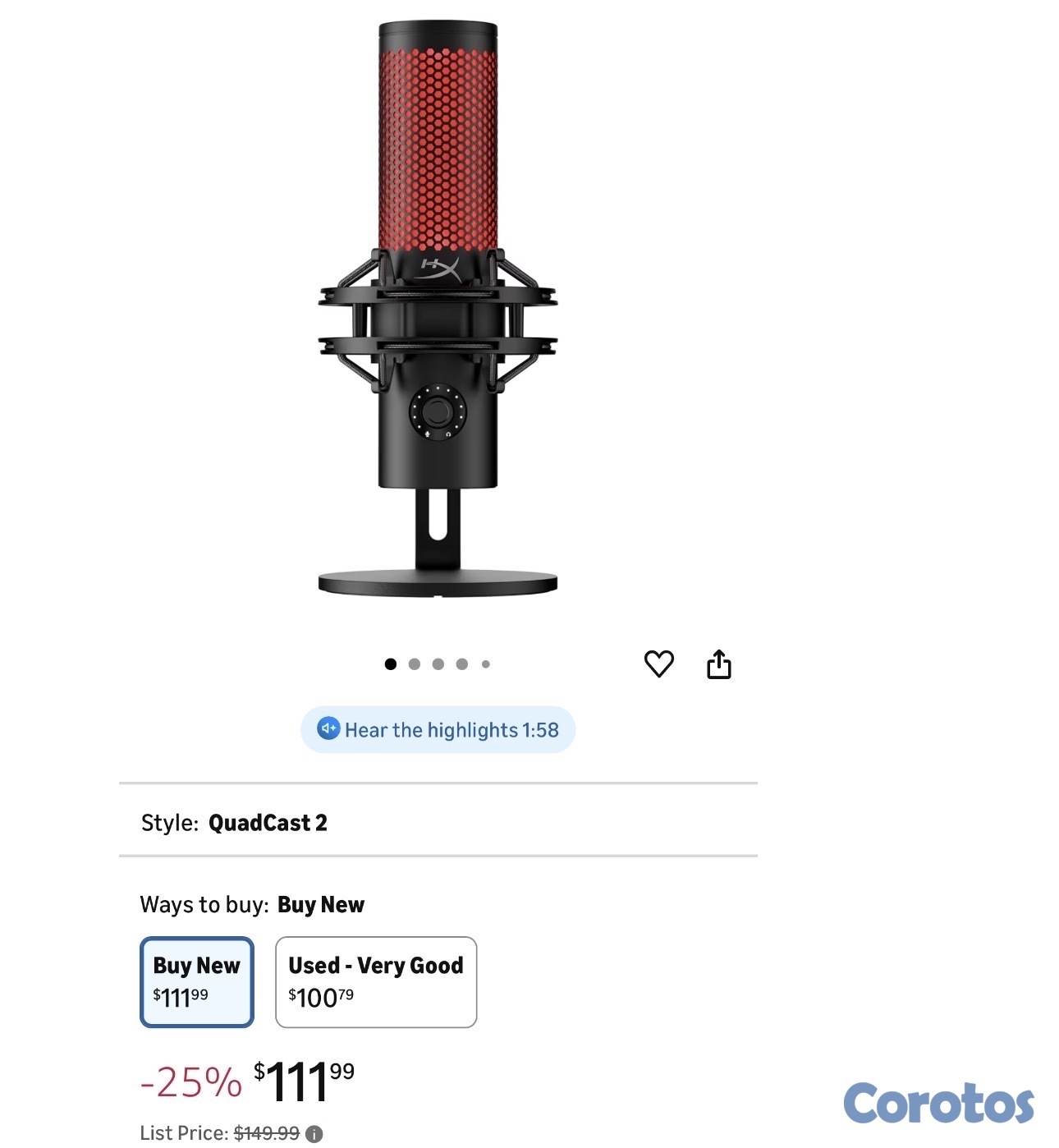Choose the Used - Very Good option
The height and width of the screenshot is (1148, 1059).
coord(376,981)
